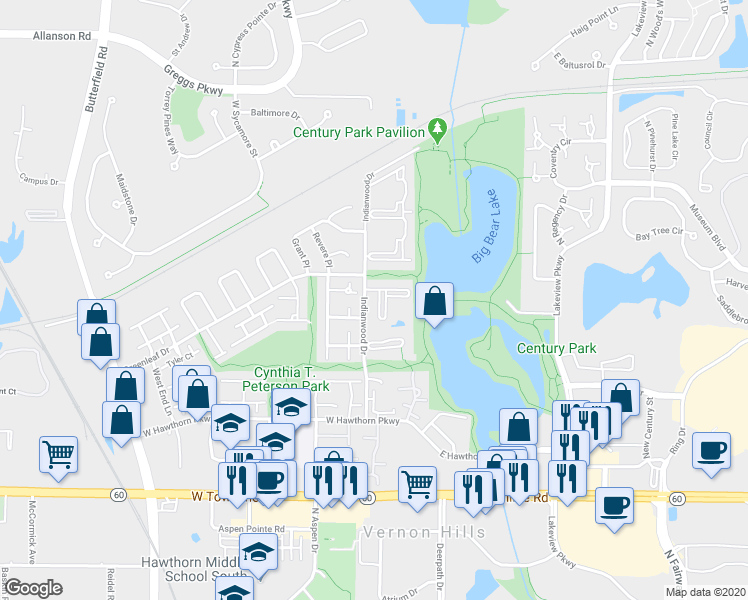
Task: Tap the shopping bag marker by New Century St
Action: (x=620, y=397)
